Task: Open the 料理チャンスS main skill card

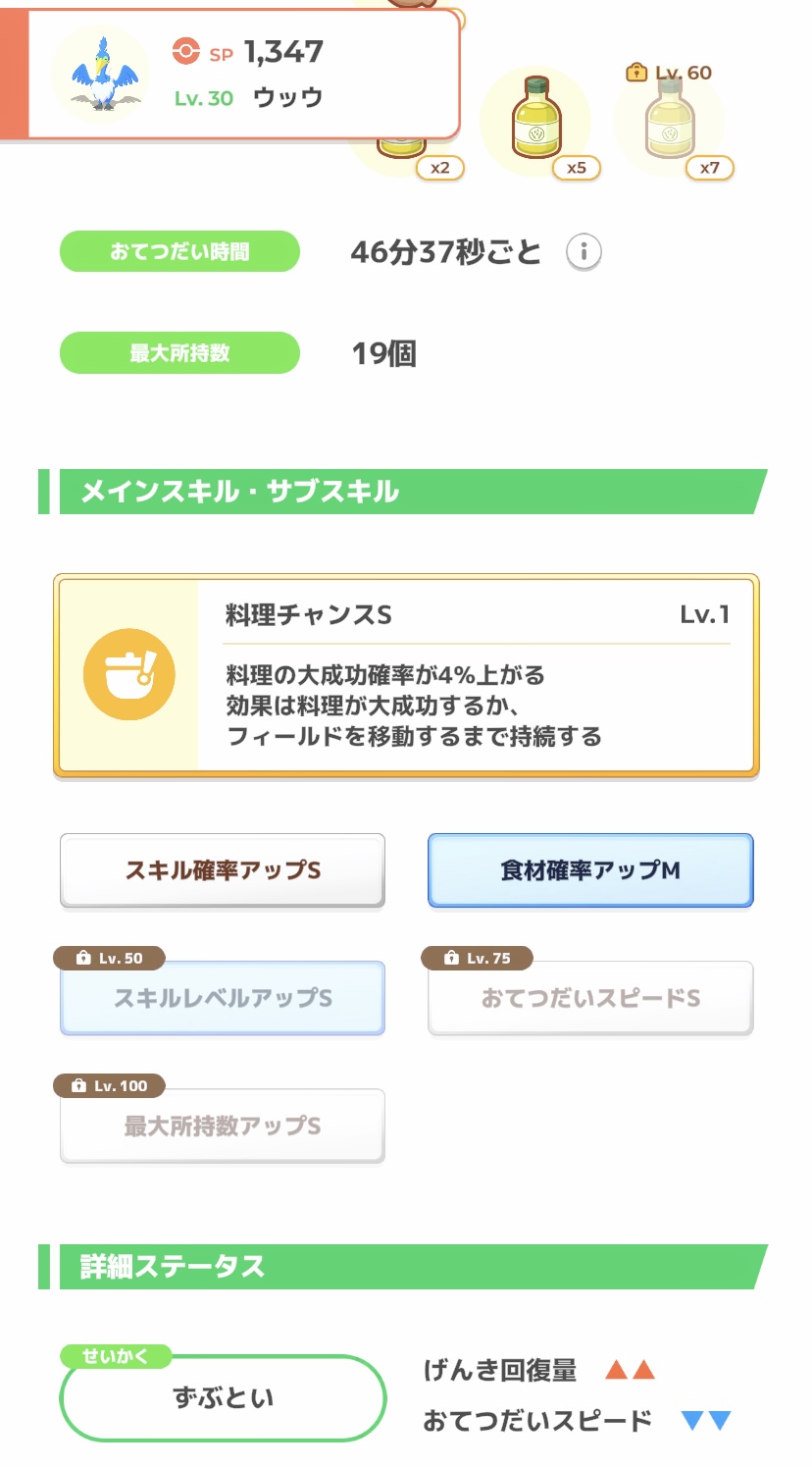Action: 406,675
